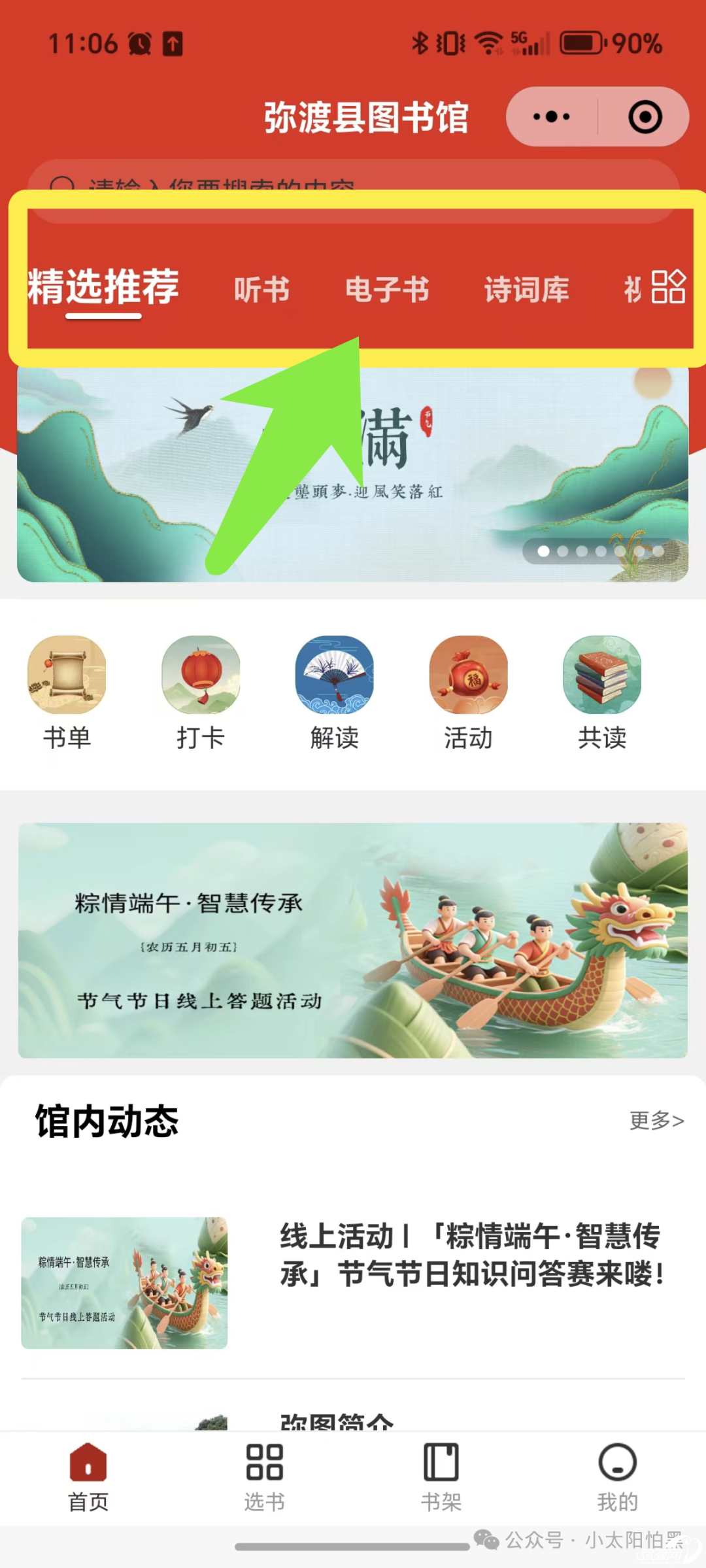Switch to the 电子书 tab
The image size is (706, 1568).
click(x=387, y=290)
